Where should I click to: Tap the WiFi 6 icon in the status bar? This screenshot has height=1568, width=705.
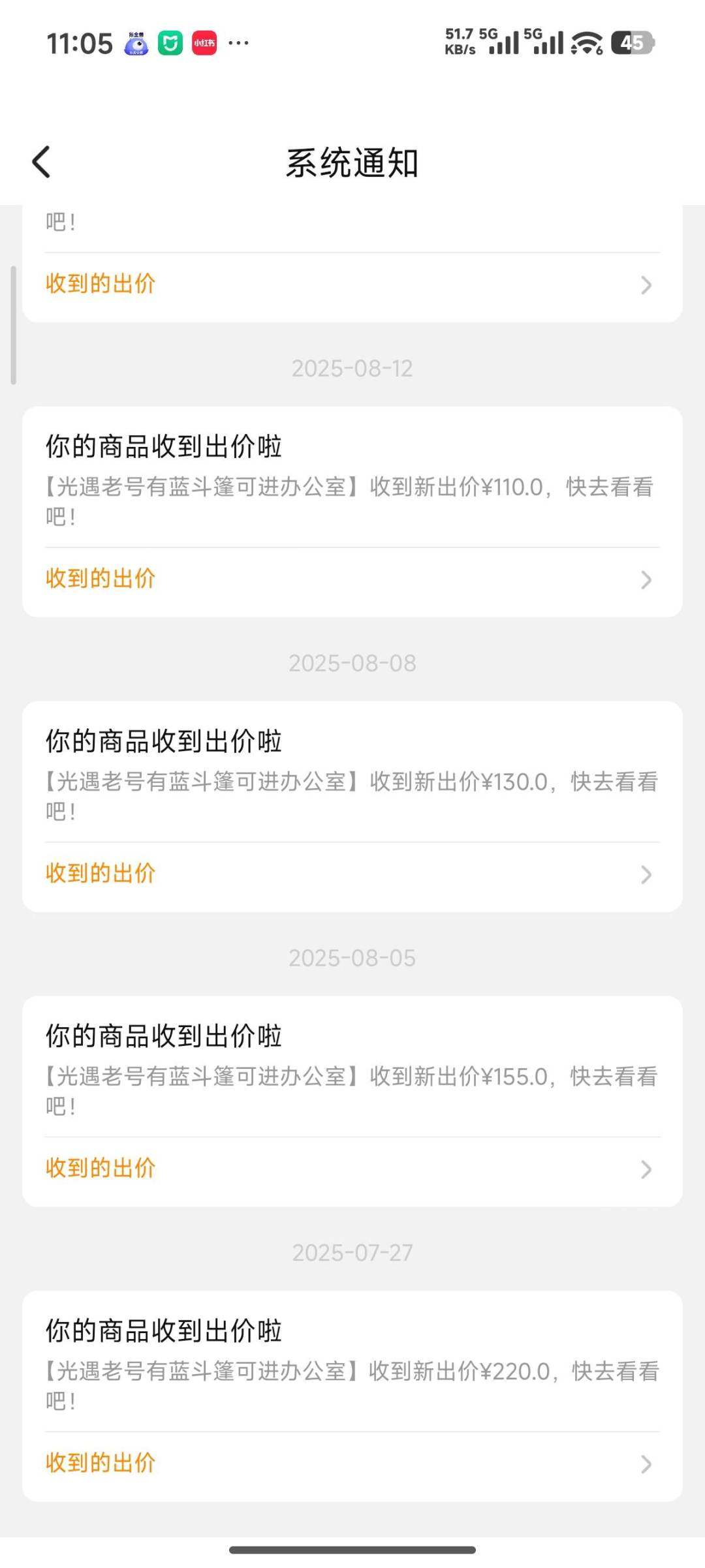[586, 42]
